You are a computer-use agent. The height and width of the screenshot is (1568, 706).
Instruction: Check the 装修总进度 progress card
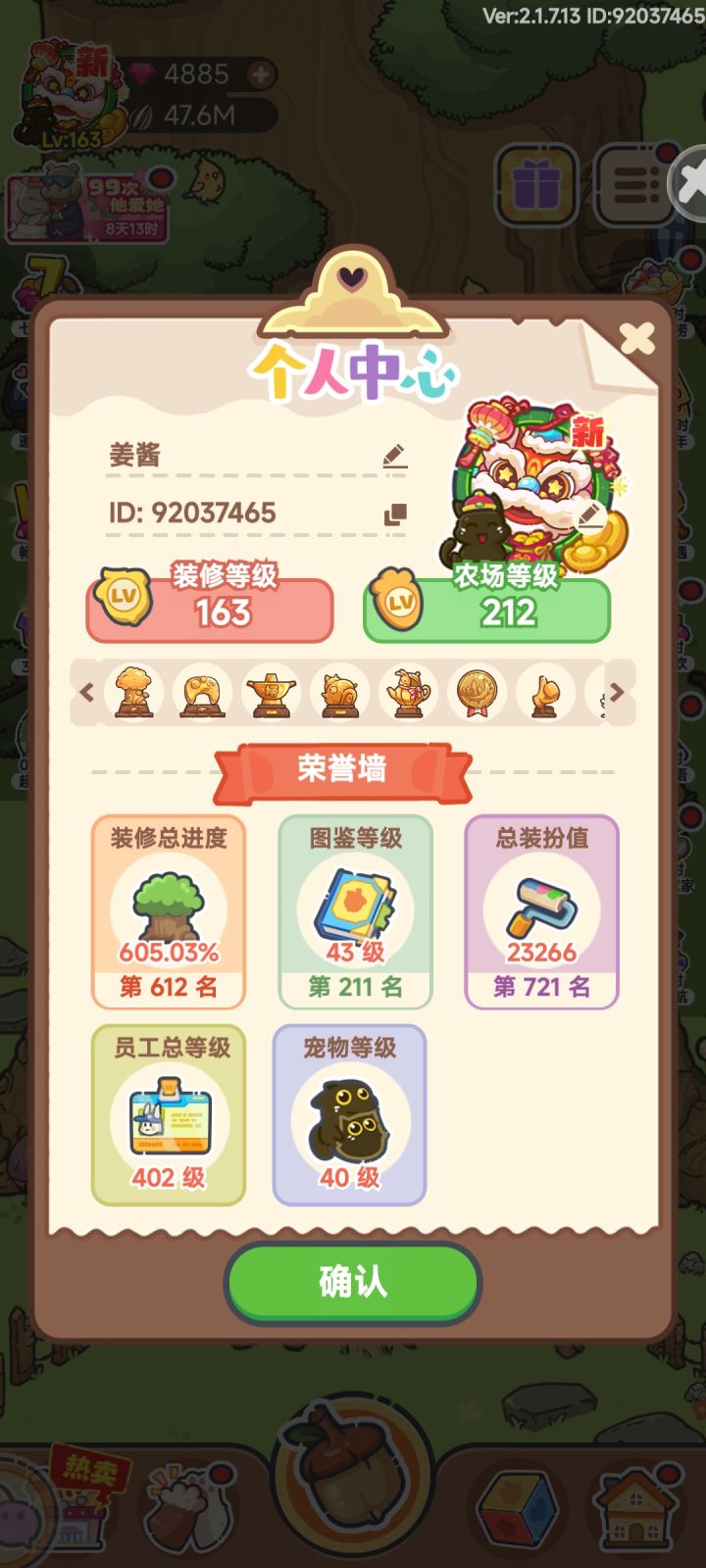pos(168,911)
